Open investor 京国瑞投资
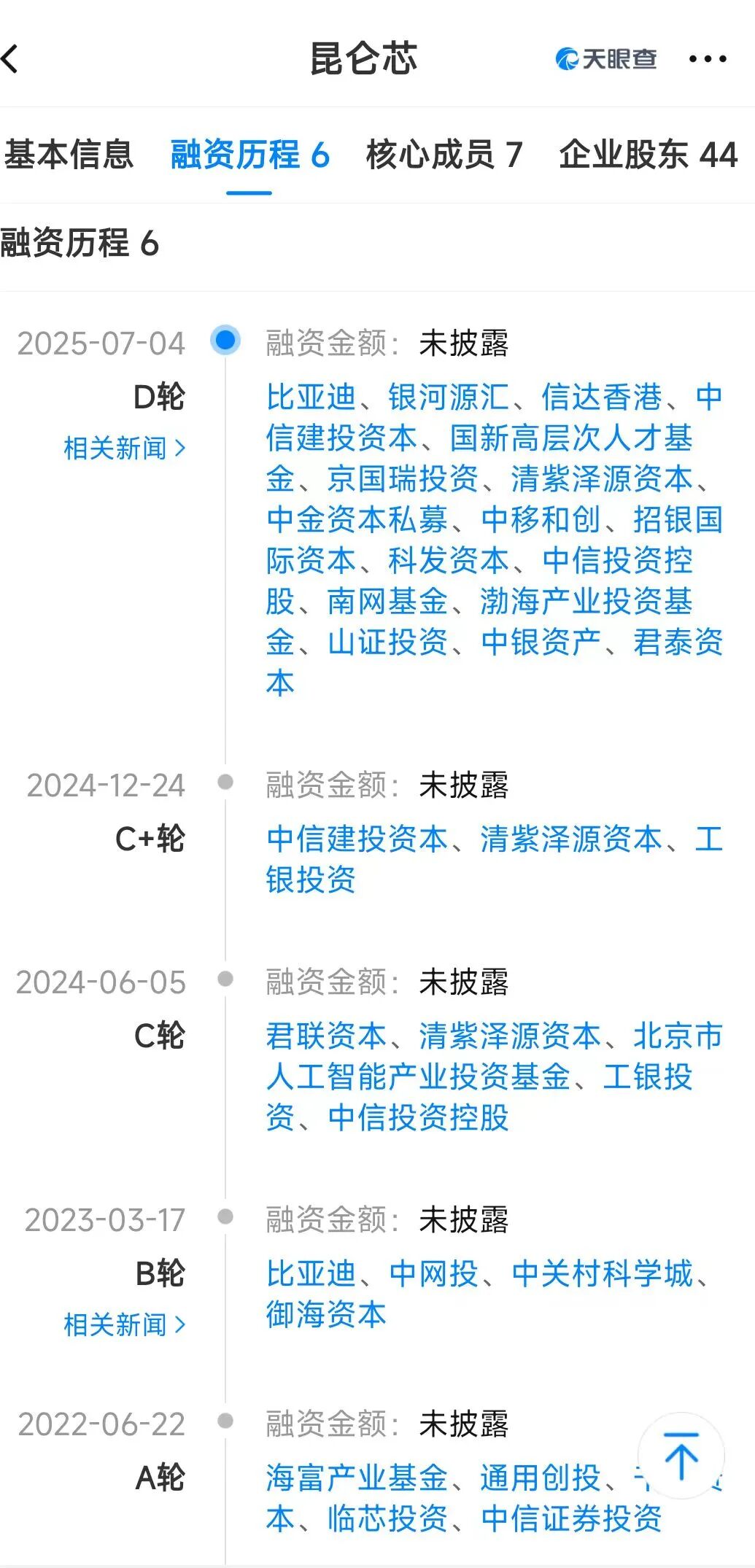Screen dimensions: 755x1568 [x=402, y=479]
